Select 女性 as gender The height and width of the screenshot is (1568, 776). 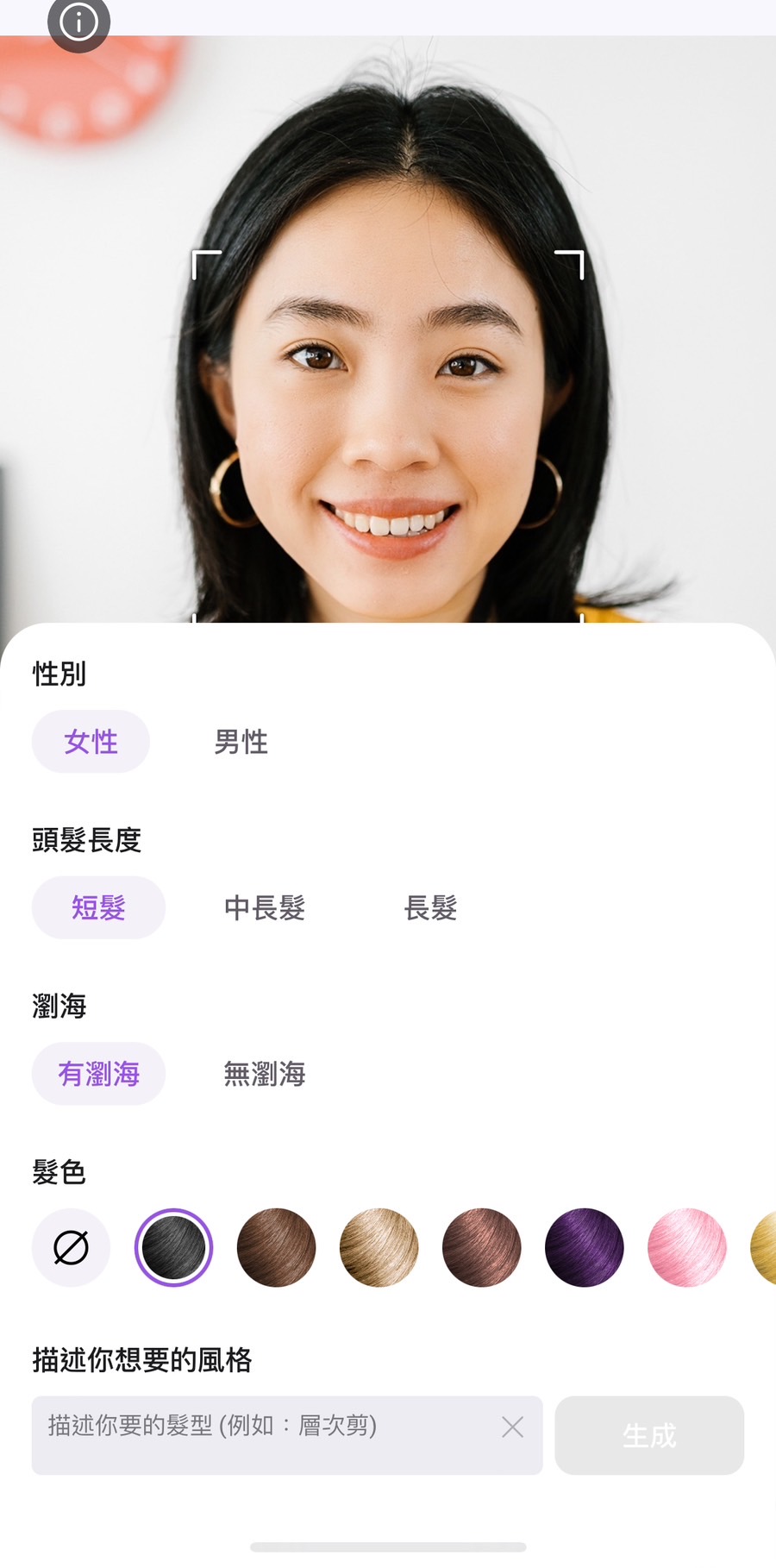pyautogui.click(x=91, y=742)
